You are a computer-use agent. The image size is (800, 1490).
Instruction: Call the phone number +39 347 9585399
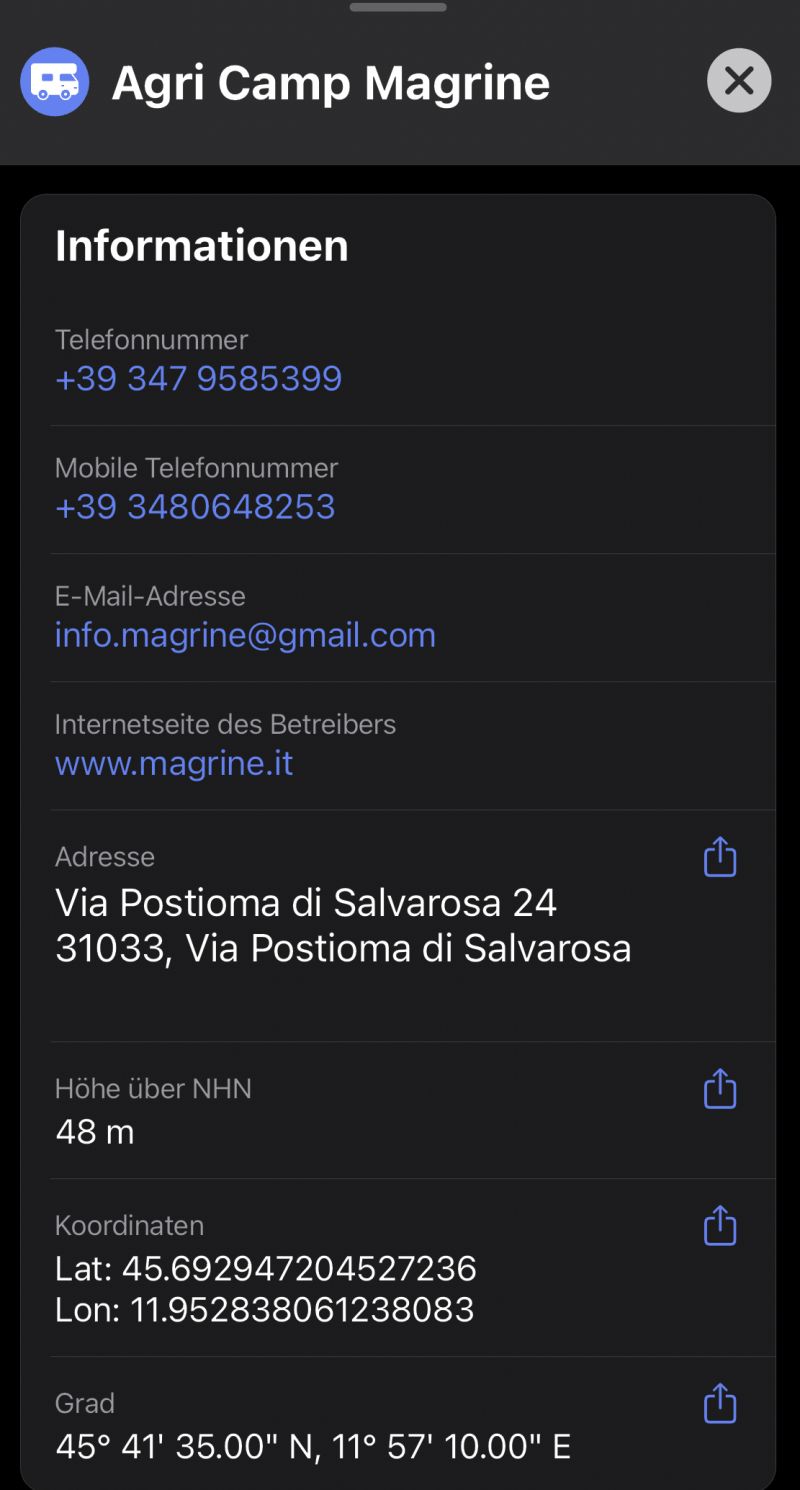point(198,379)
